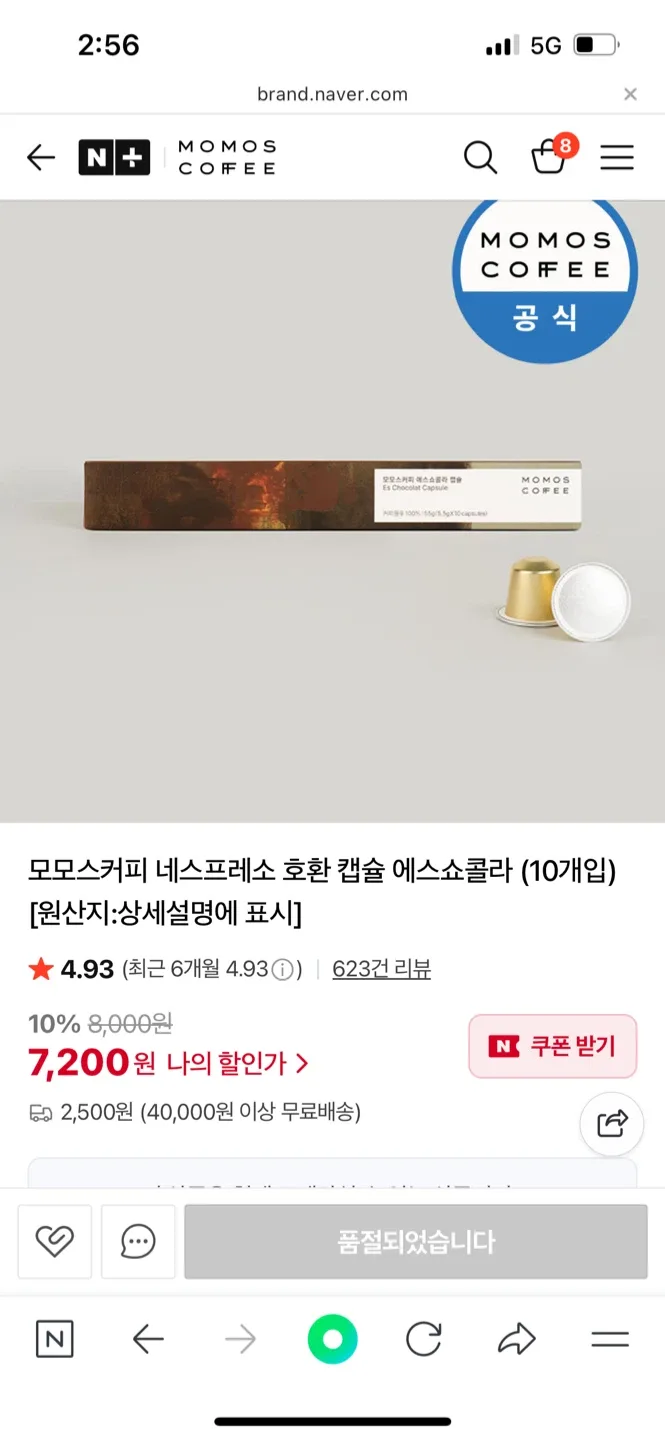Open the N+ store home logo

pos(114,157)
